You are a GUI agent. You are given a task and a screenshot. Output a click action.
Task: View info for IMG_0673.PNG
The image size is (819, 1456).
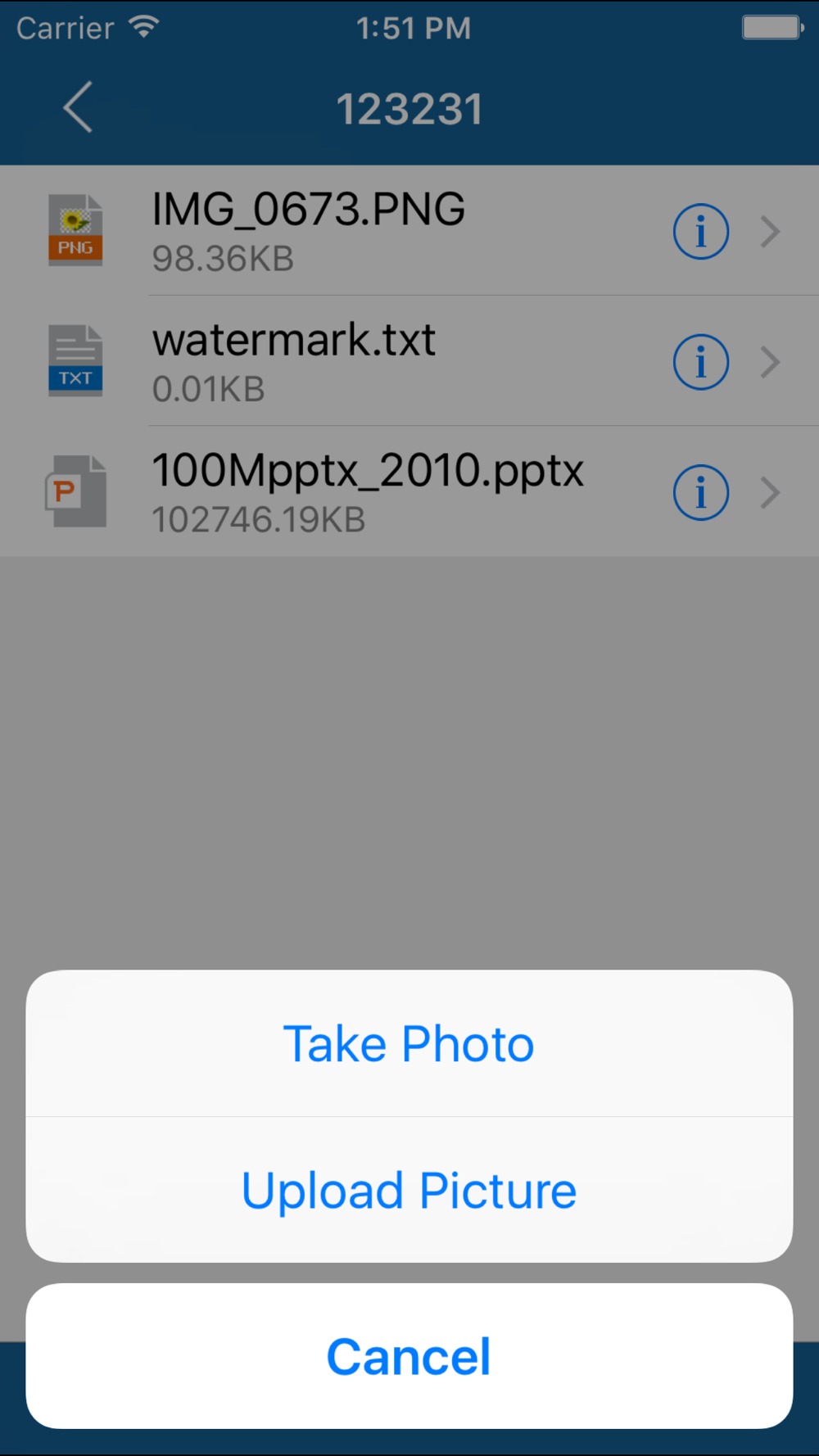pyautogui.click(x=700, y=232)
